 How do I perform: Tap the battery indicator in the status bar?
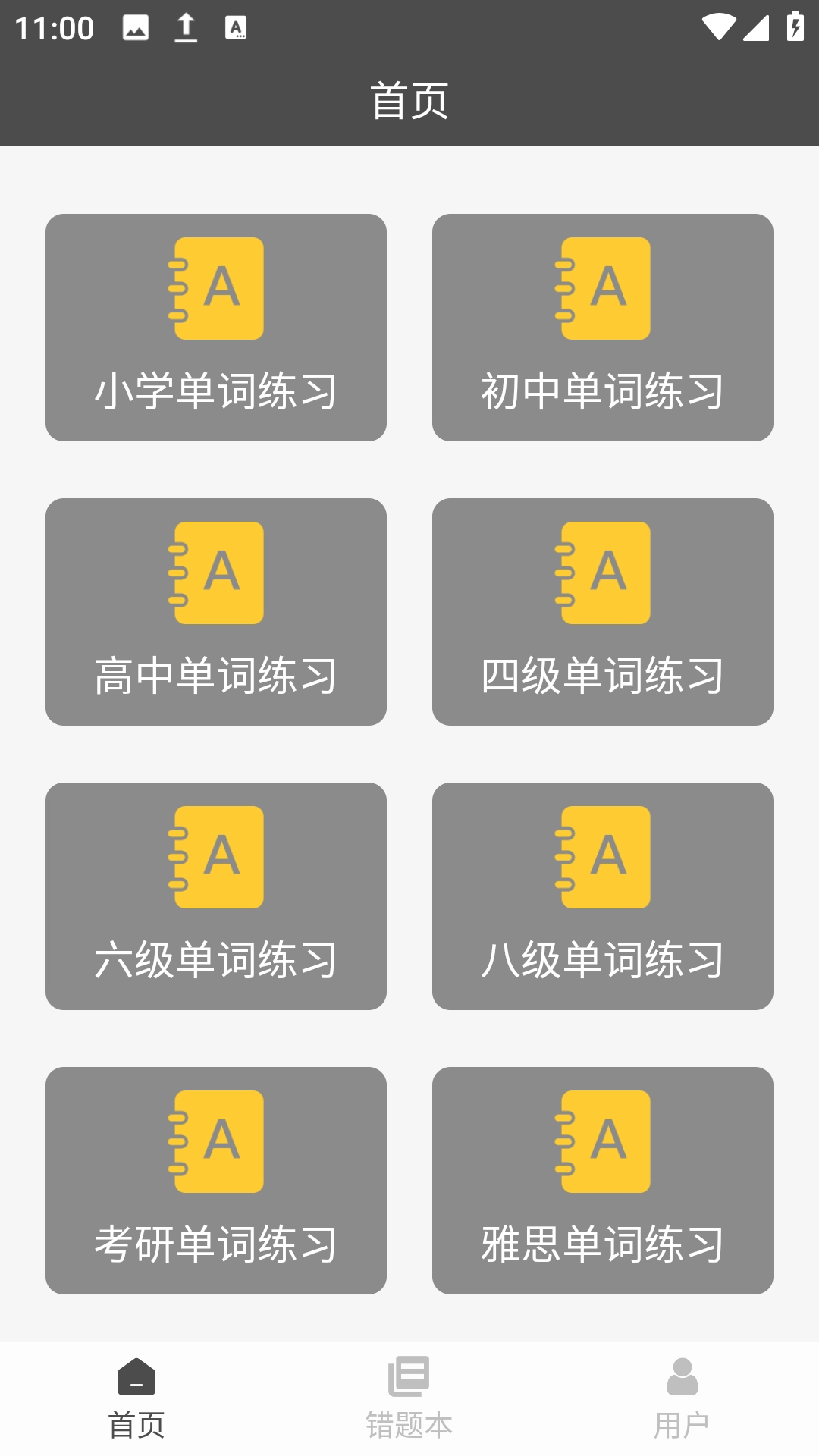[x=794, y=25]
